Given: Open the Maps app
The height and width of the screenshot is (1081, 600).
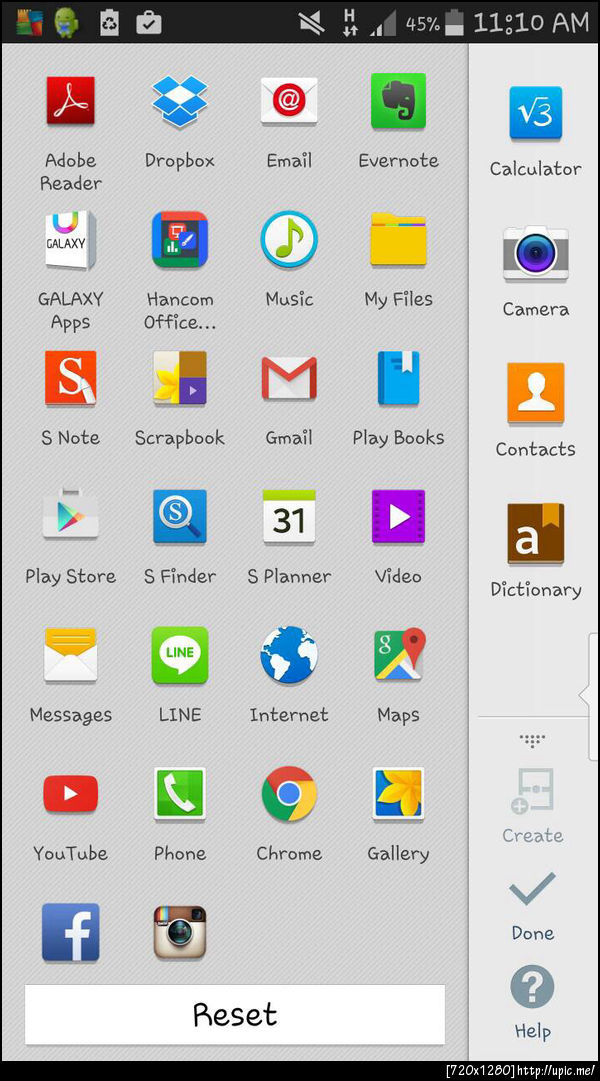Looking at the screenshot, I should [398, 672].
